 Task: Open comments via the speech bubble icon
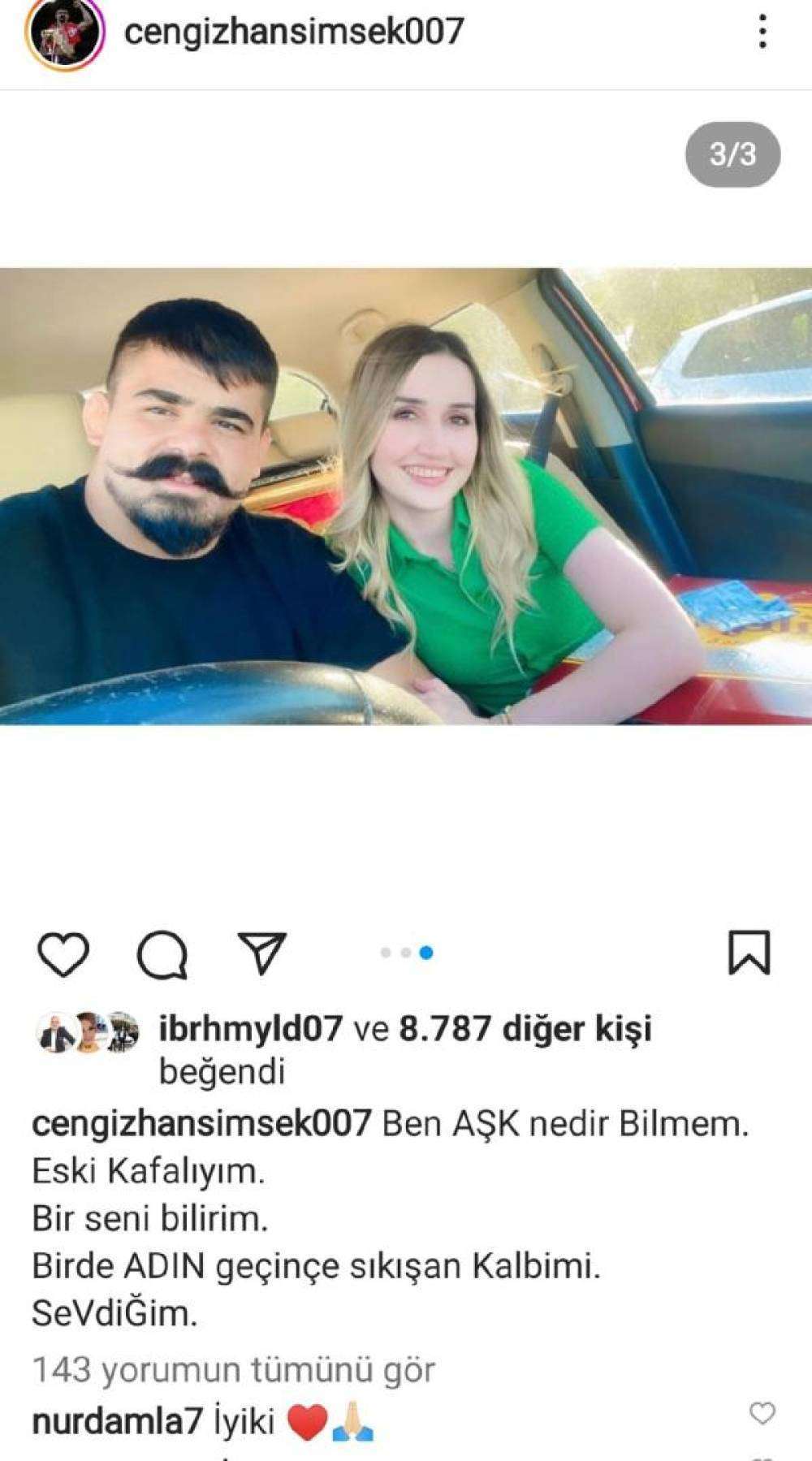(x=162, y=953)
